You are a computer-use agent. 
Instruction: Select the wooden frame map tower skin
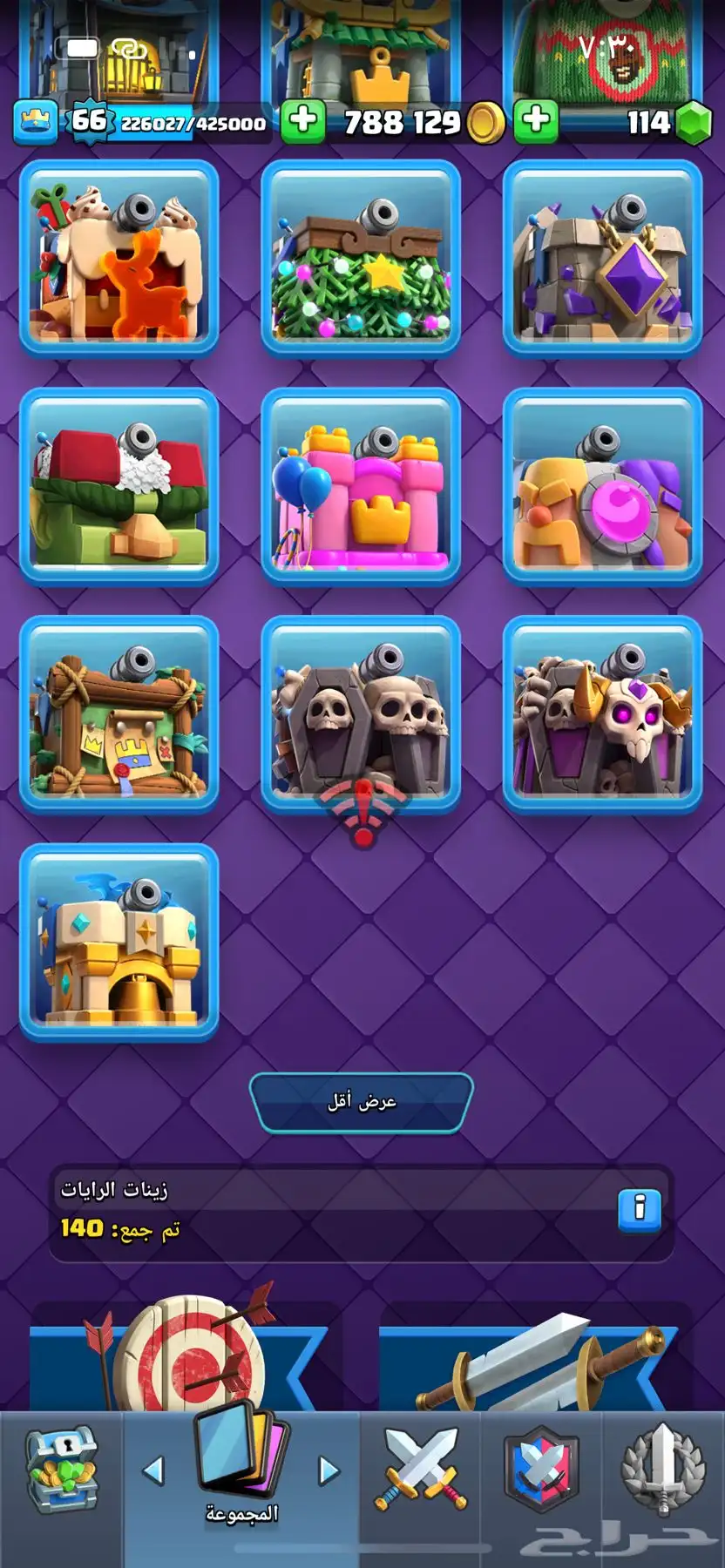pyautogui.click(x=119, y=714)
